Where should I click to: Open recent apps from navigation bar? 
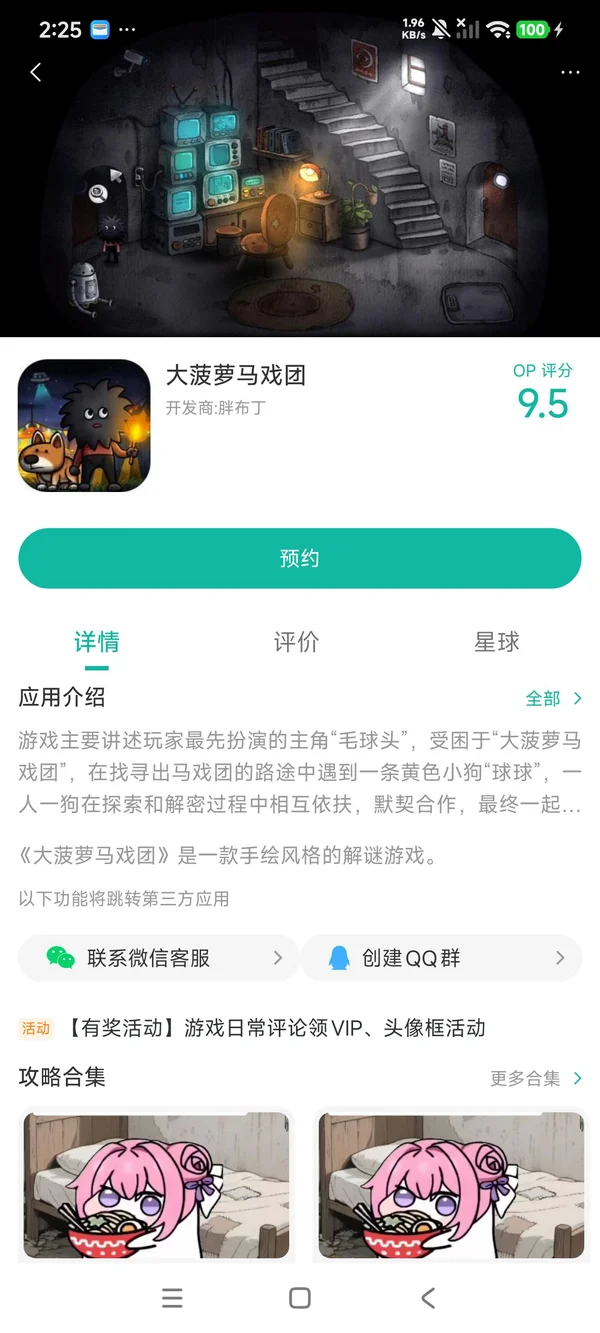(x=172, y=1298)
